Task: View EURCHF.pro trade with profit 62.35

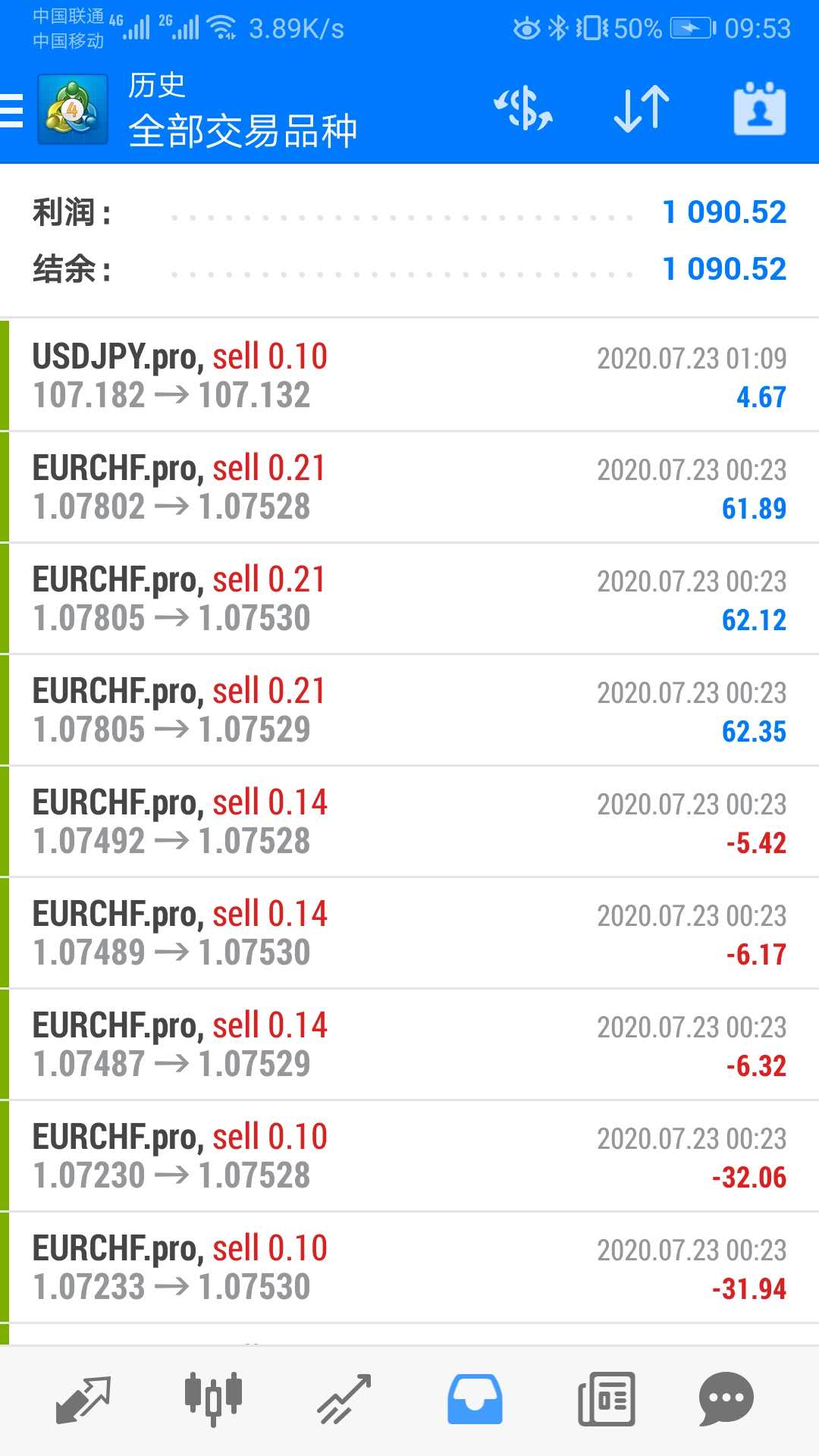Action: [409, 710]
